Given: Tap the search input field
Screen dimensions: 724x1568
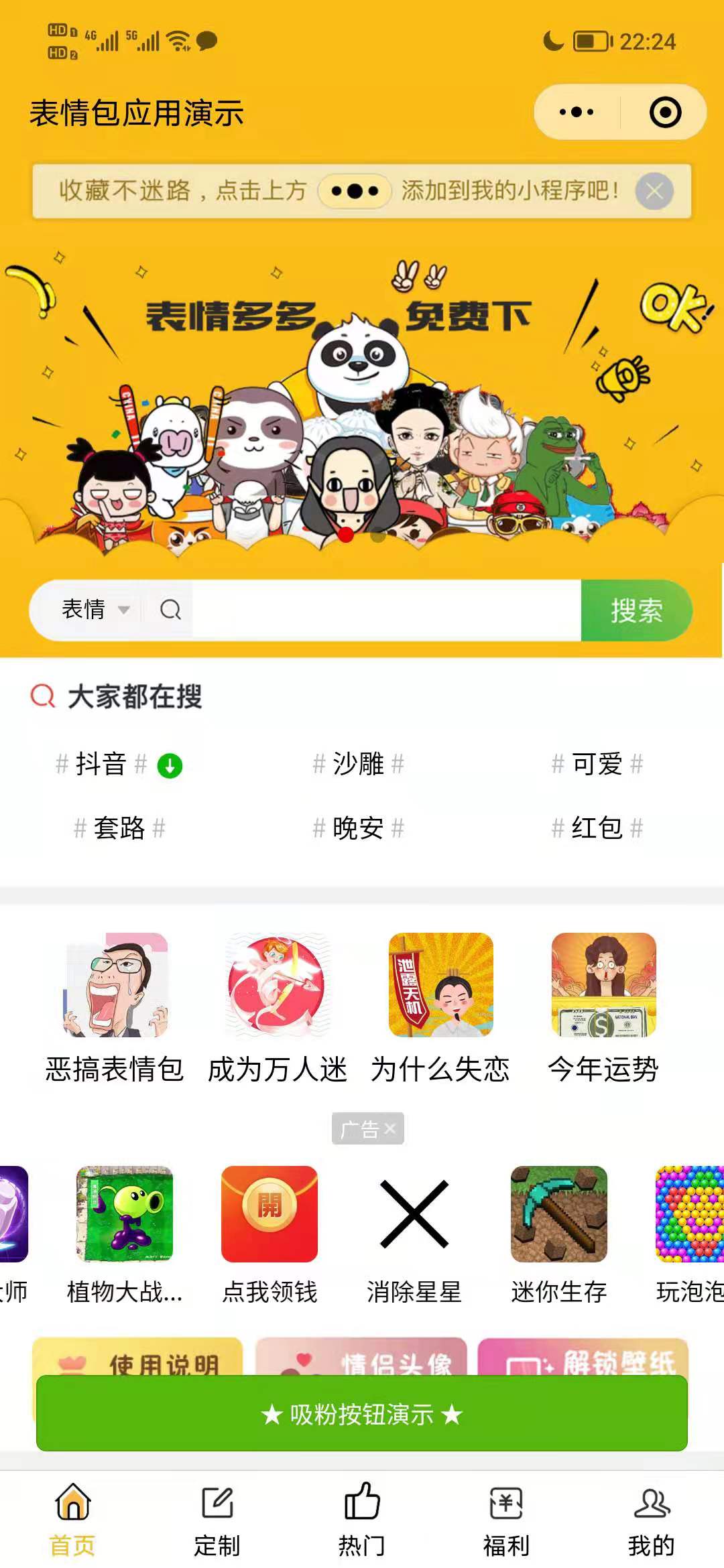Looking at the screenshot, I should [x=385, y=610].
